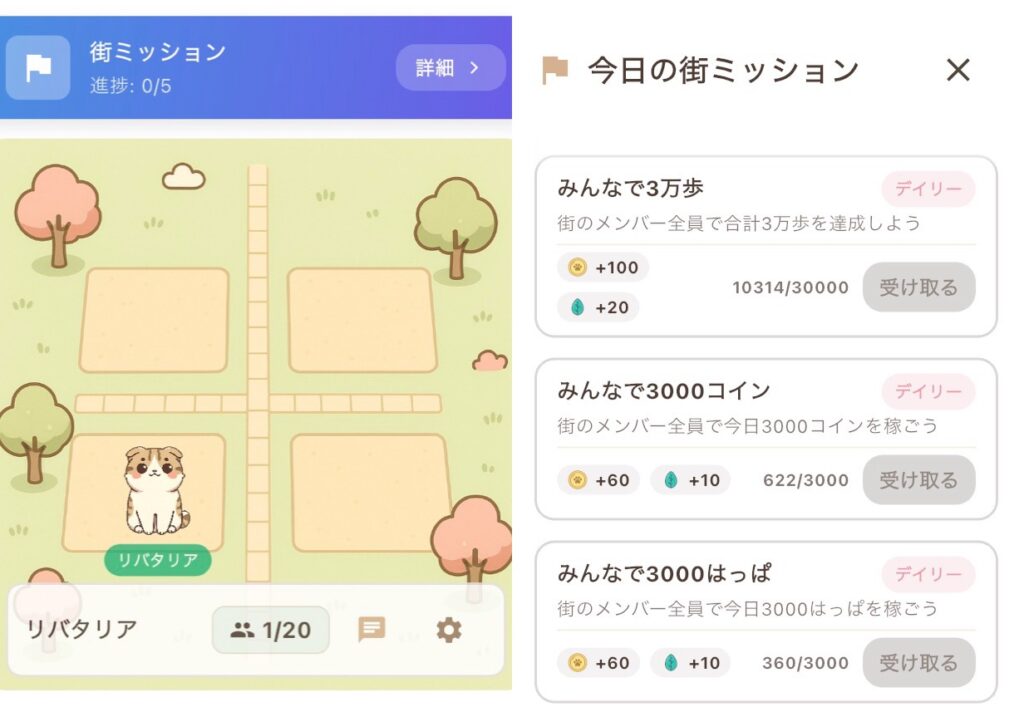Image resolution: width=1024 pixels, height=712 pixels.
Task: Claim the みんなで3000はっぱ mission reward
Action: tap(918, 663)
